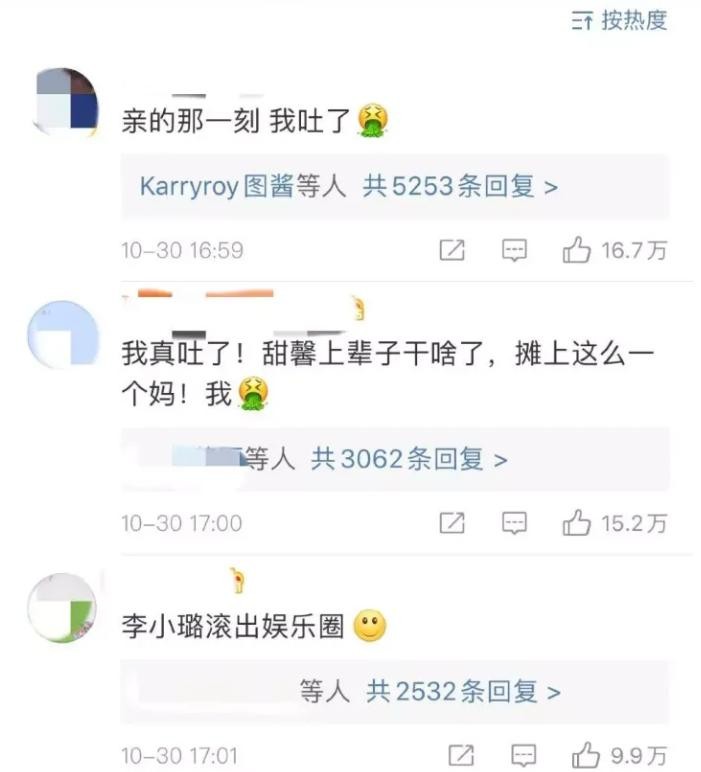Share the 17:00 comment
Screen dimensions: 701x772
point(453,523)
